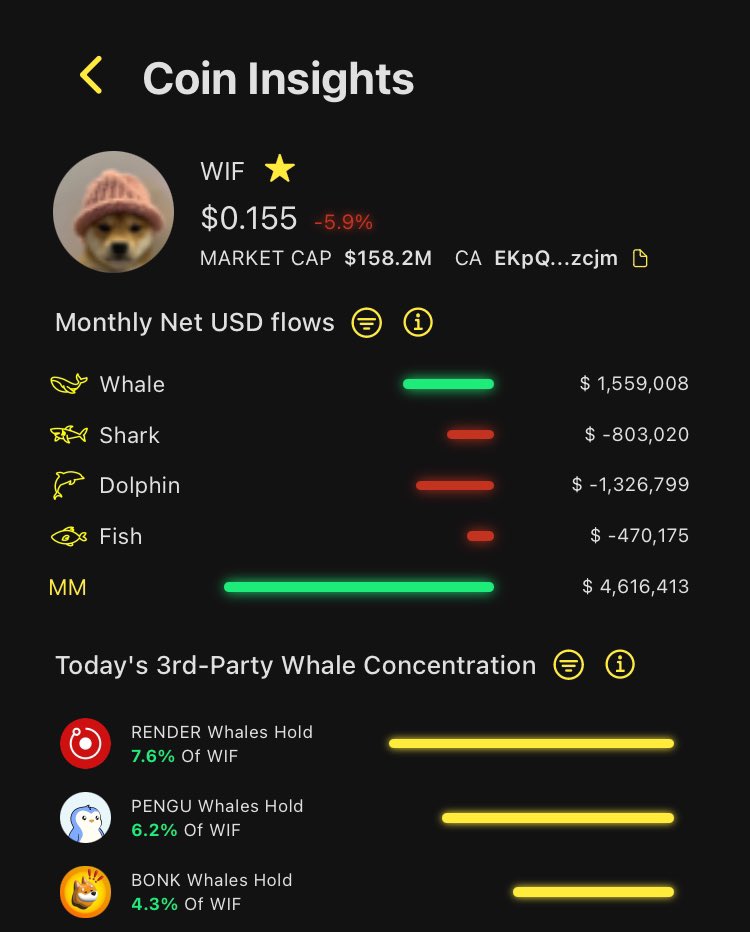Toggle the WIF favorite star
Screen dimensions: 750x932
tap(279, 169)
